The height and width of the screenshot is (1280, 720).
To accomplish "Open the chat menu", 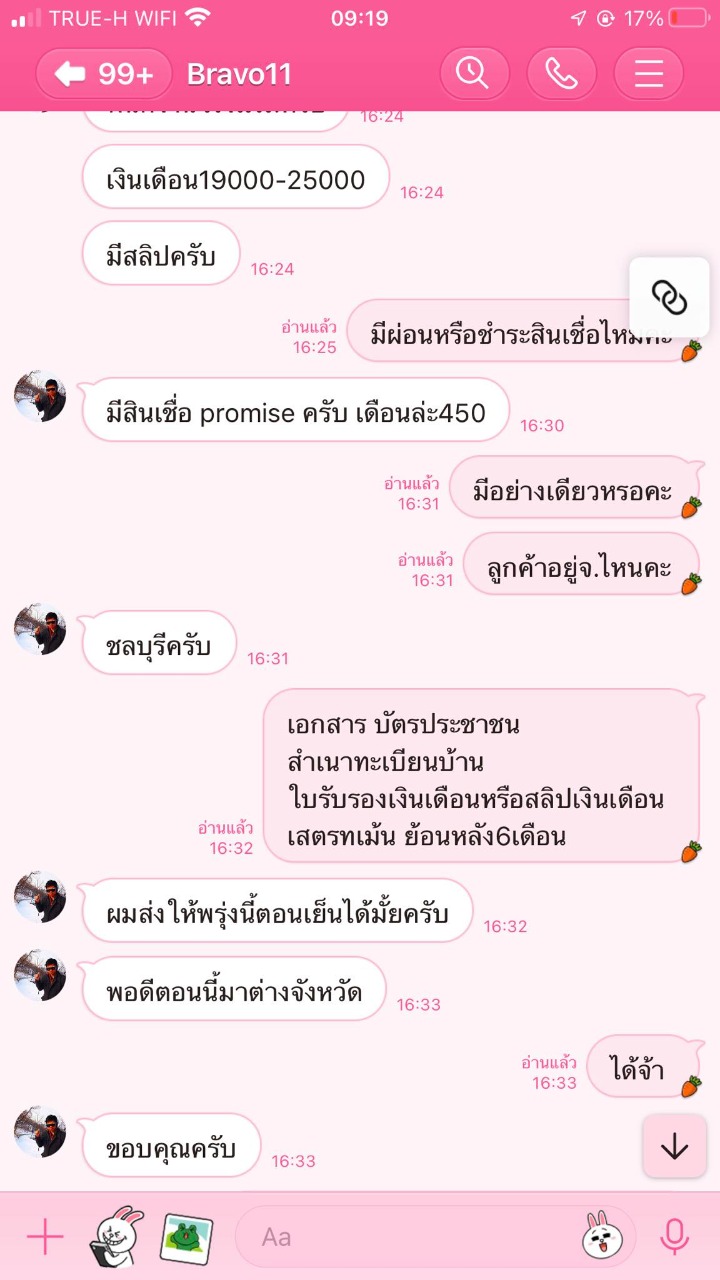I will coord(649,74).
